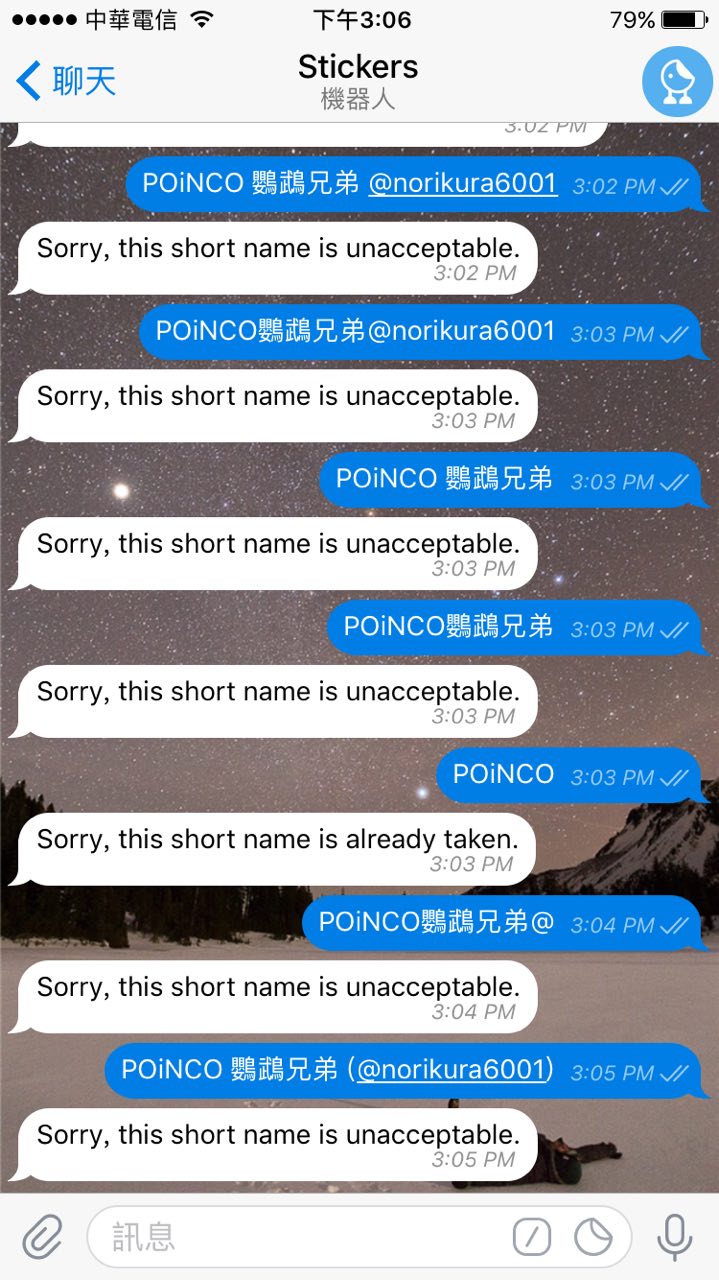Open the sticker panel icon
The width and height of the screenshot is (719, 1280).
pyautogui.click(x=593, y=1237)
